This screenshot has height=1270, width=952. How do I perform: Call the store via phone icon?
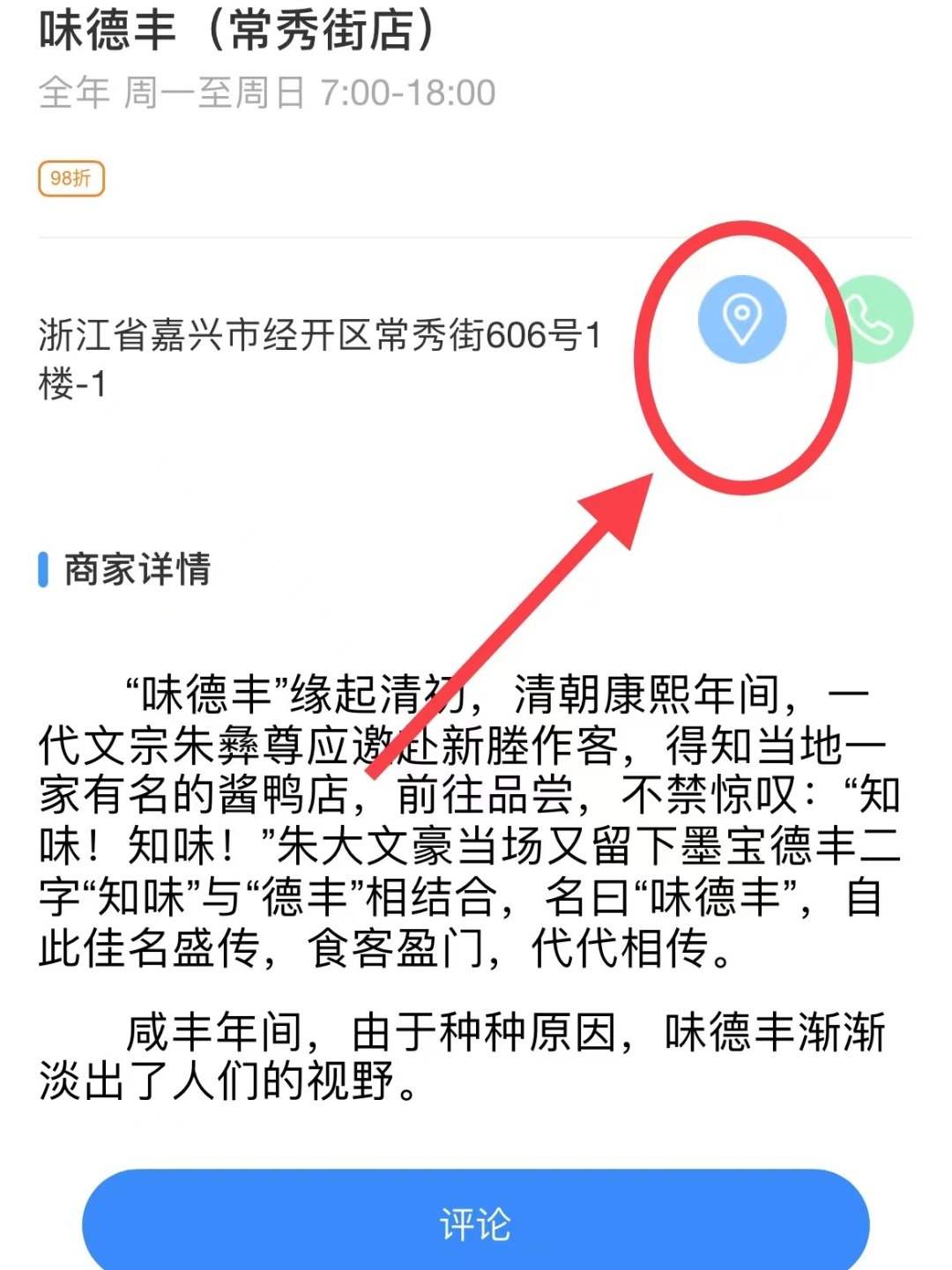pyautogui.click(x=870, y=320)
